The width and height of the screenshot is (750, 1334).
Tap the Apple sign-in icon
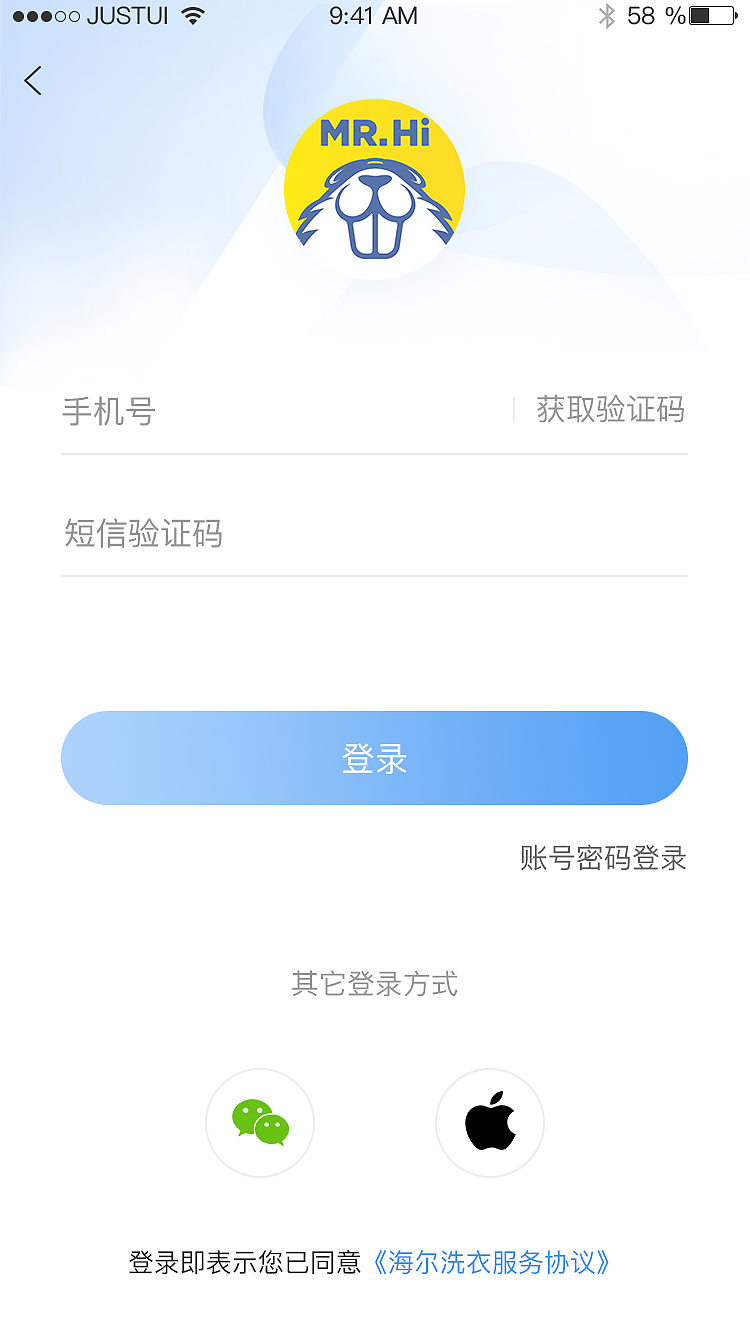tap(490, 1122)
